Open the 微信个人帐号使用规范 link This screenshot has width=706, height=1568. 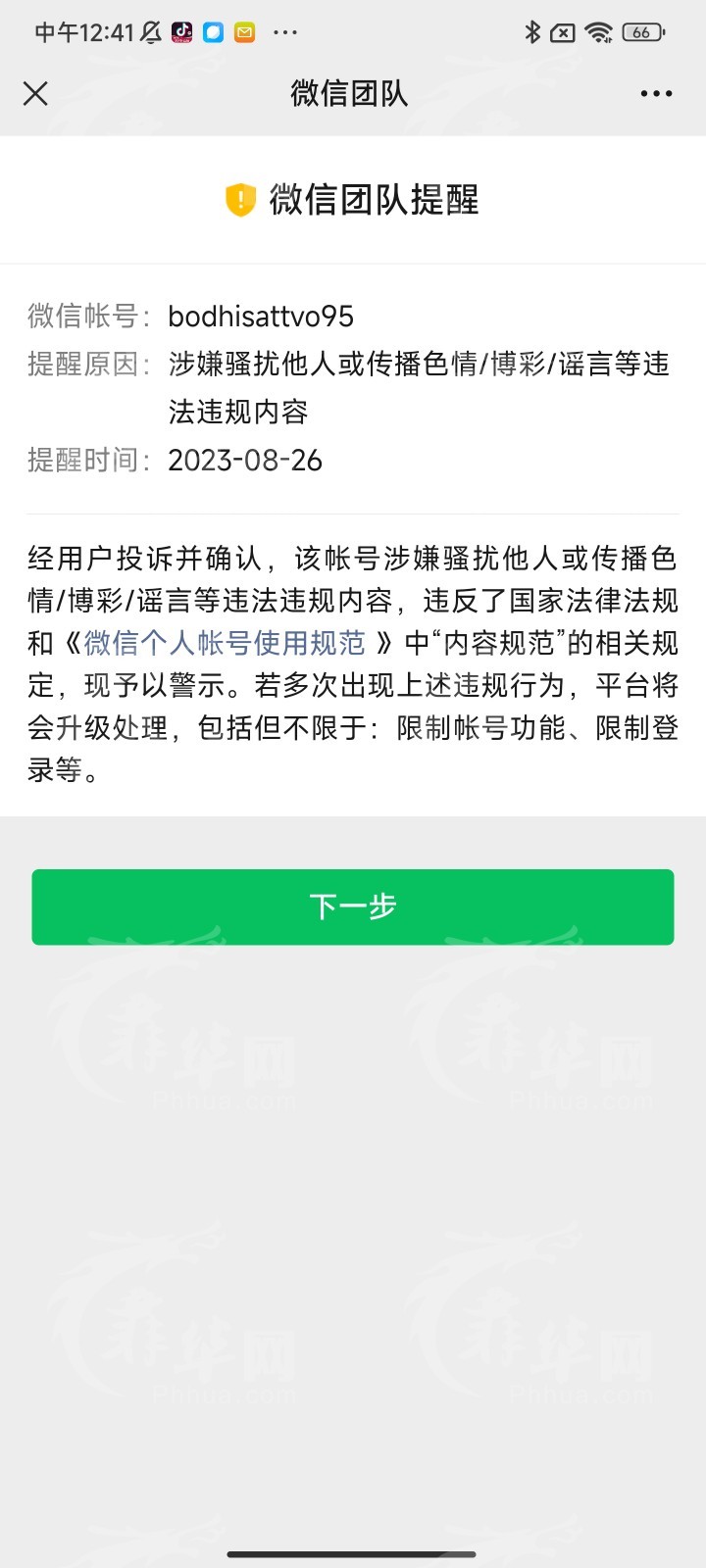point(225,643)
